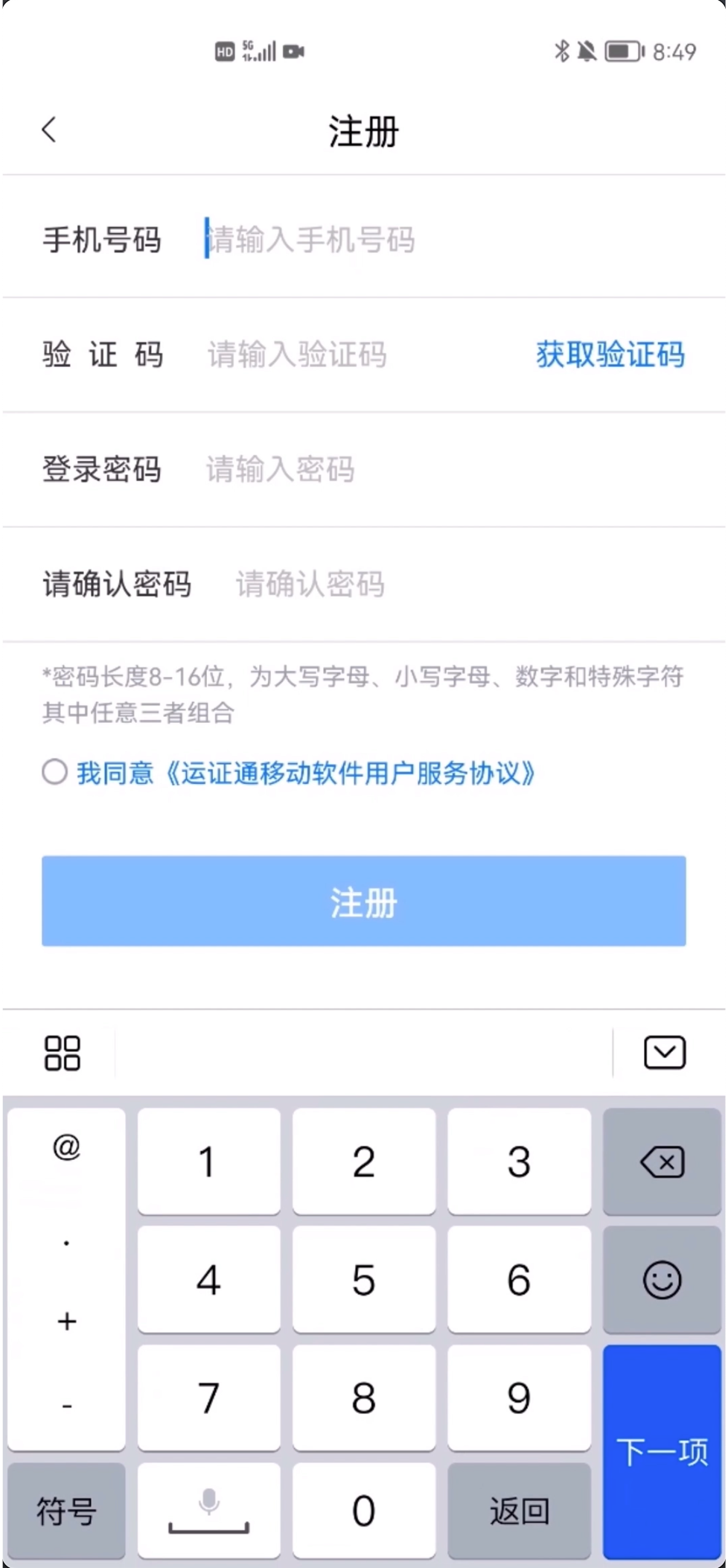Hide the keyboard with the collapse icon
The image size is (728, 1568).
pos(664,1053)
